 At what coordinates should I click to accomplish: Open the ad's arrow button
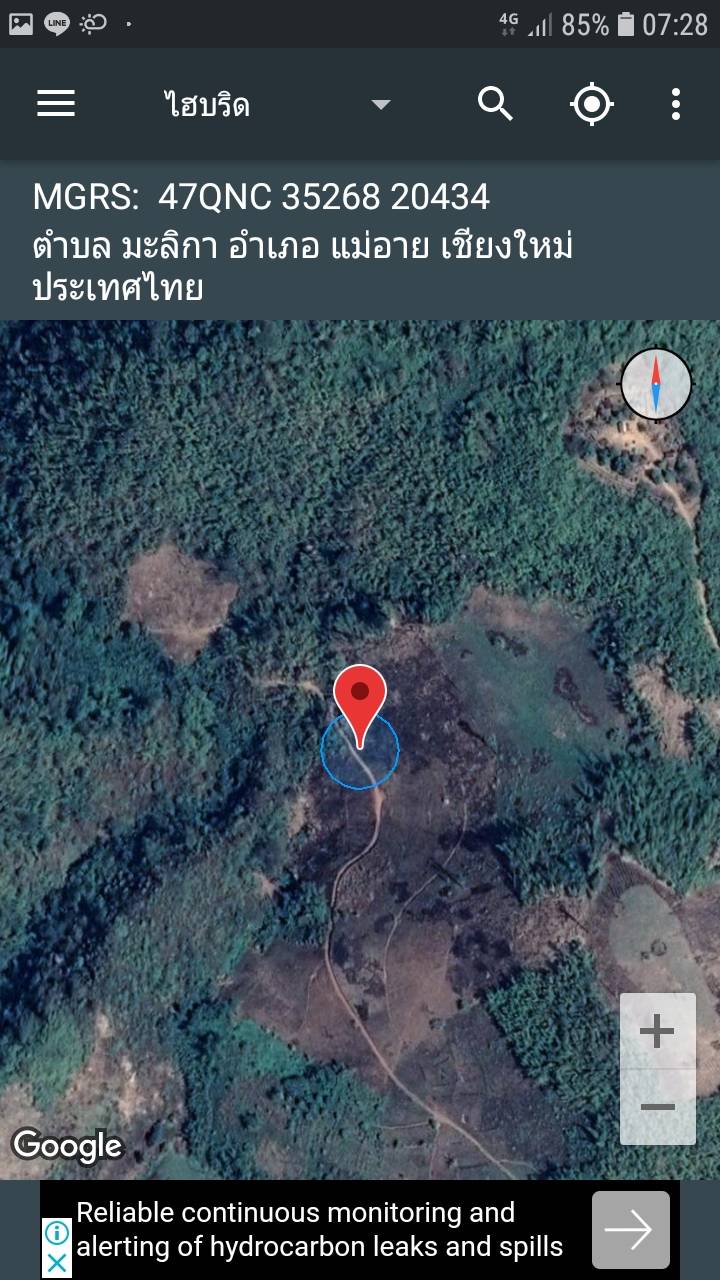point(630,1230)
